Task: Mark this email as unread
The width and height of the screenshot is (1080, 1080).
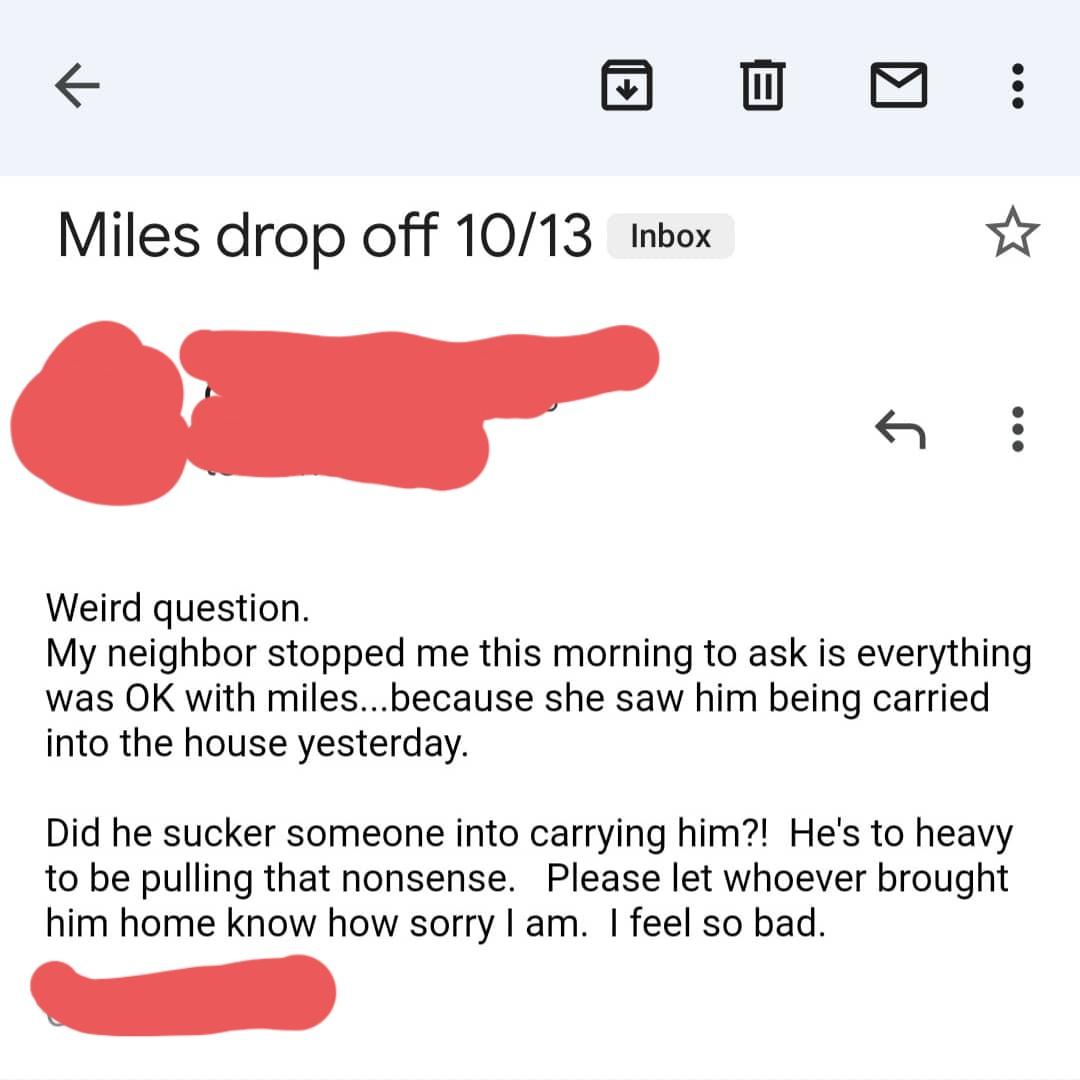Action: tap(899, 86)
